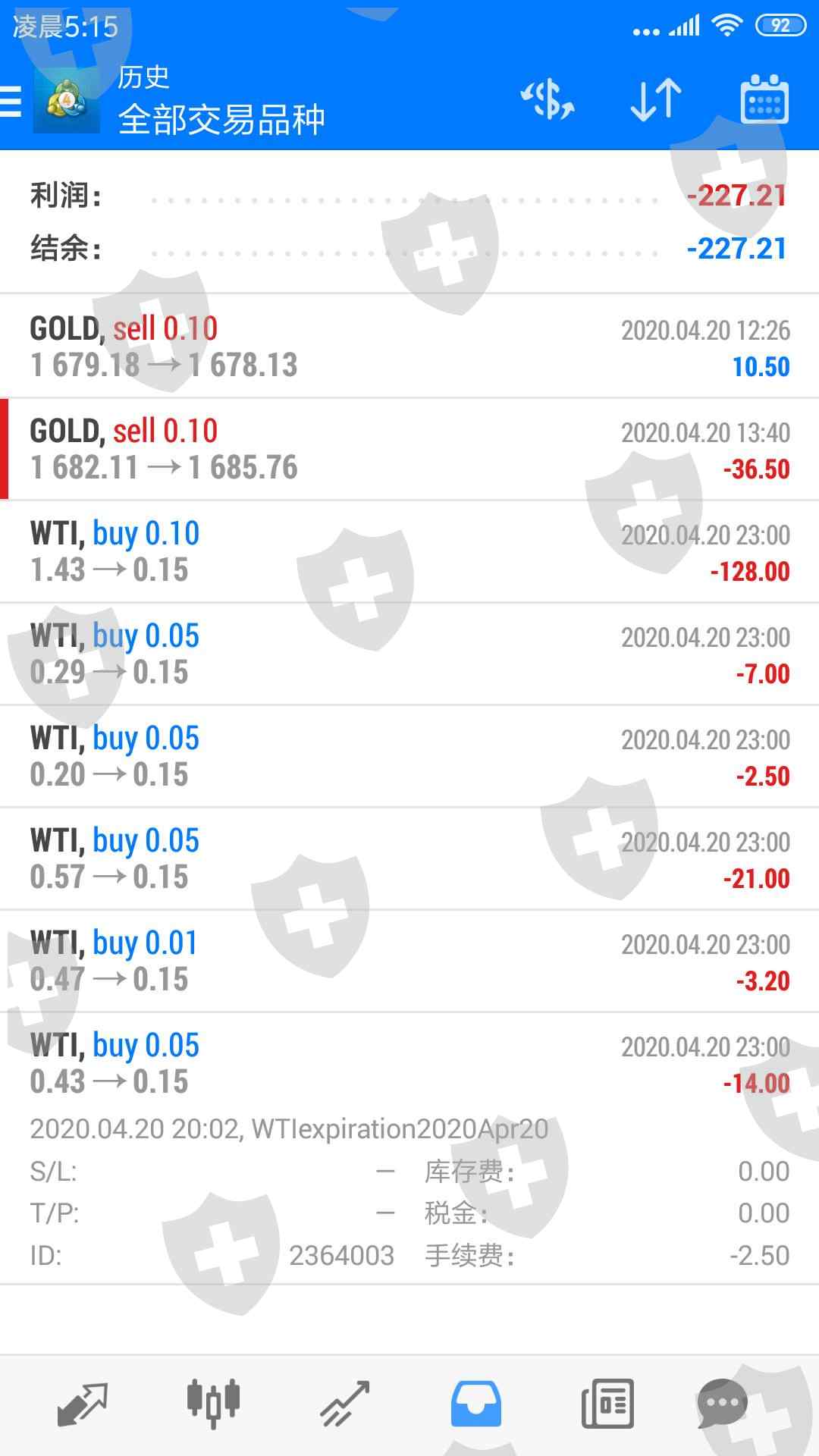Screen dimensions: 819x1456
Task: Expand WTI buy 0.01 trade details
Action: coord(409,962)
